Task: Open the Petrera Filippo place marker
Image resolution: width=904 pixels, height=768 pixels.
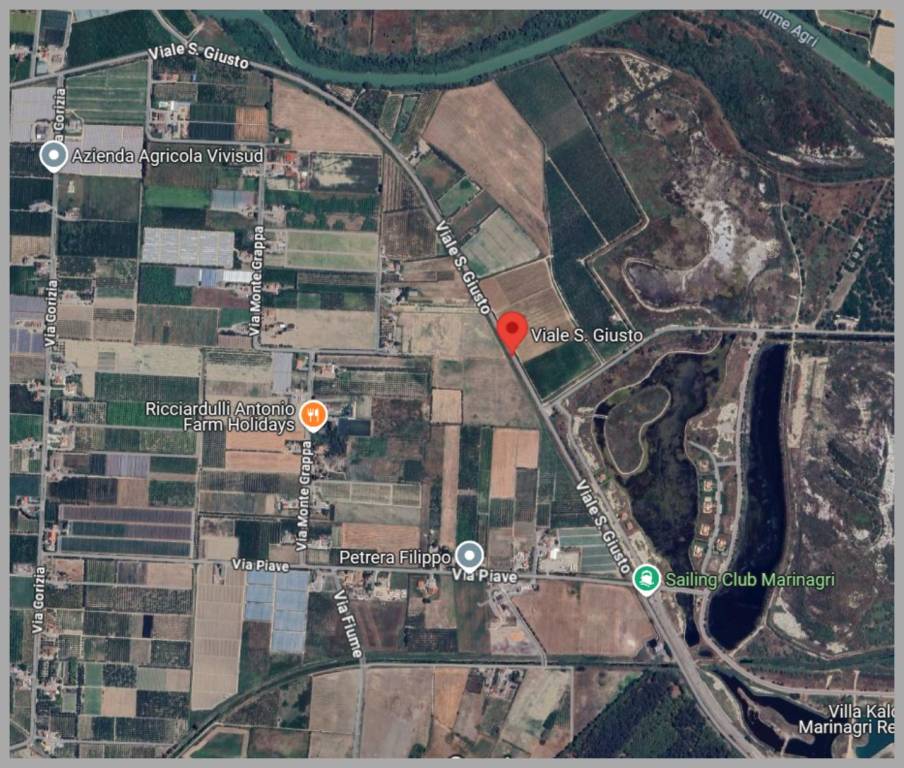Action: click(x=469, y=555)
